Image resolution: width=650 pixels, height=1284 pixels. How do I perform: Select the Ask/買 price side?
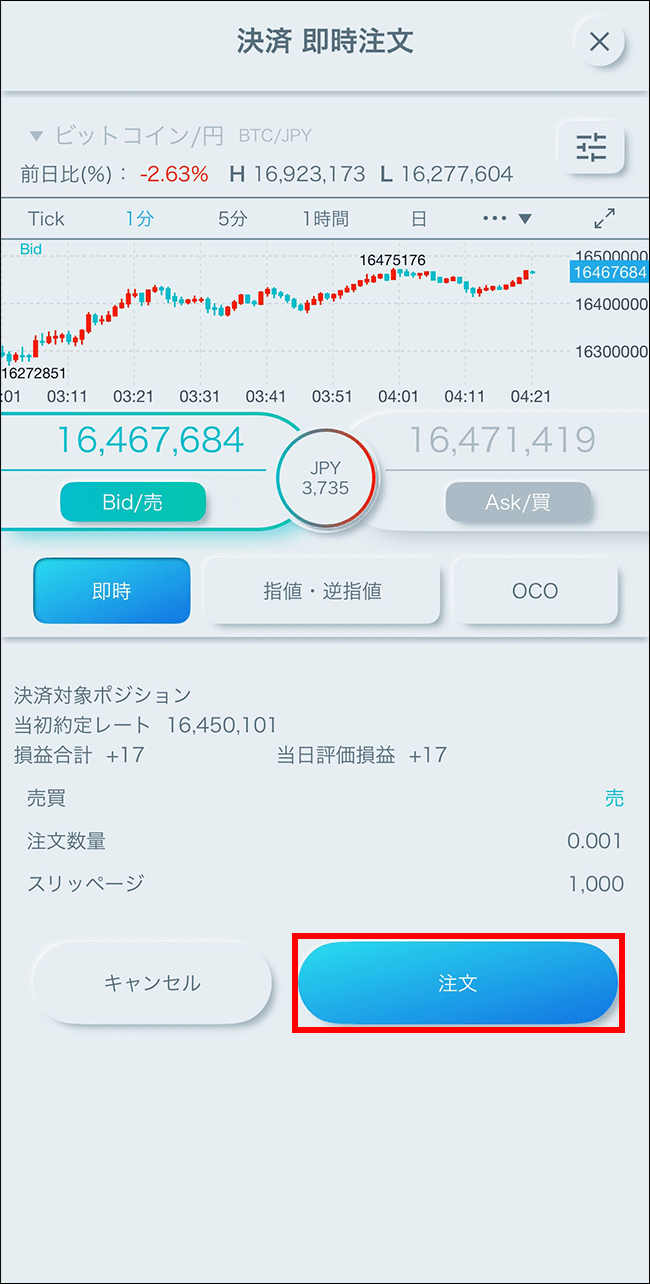(x=518, y=502)
